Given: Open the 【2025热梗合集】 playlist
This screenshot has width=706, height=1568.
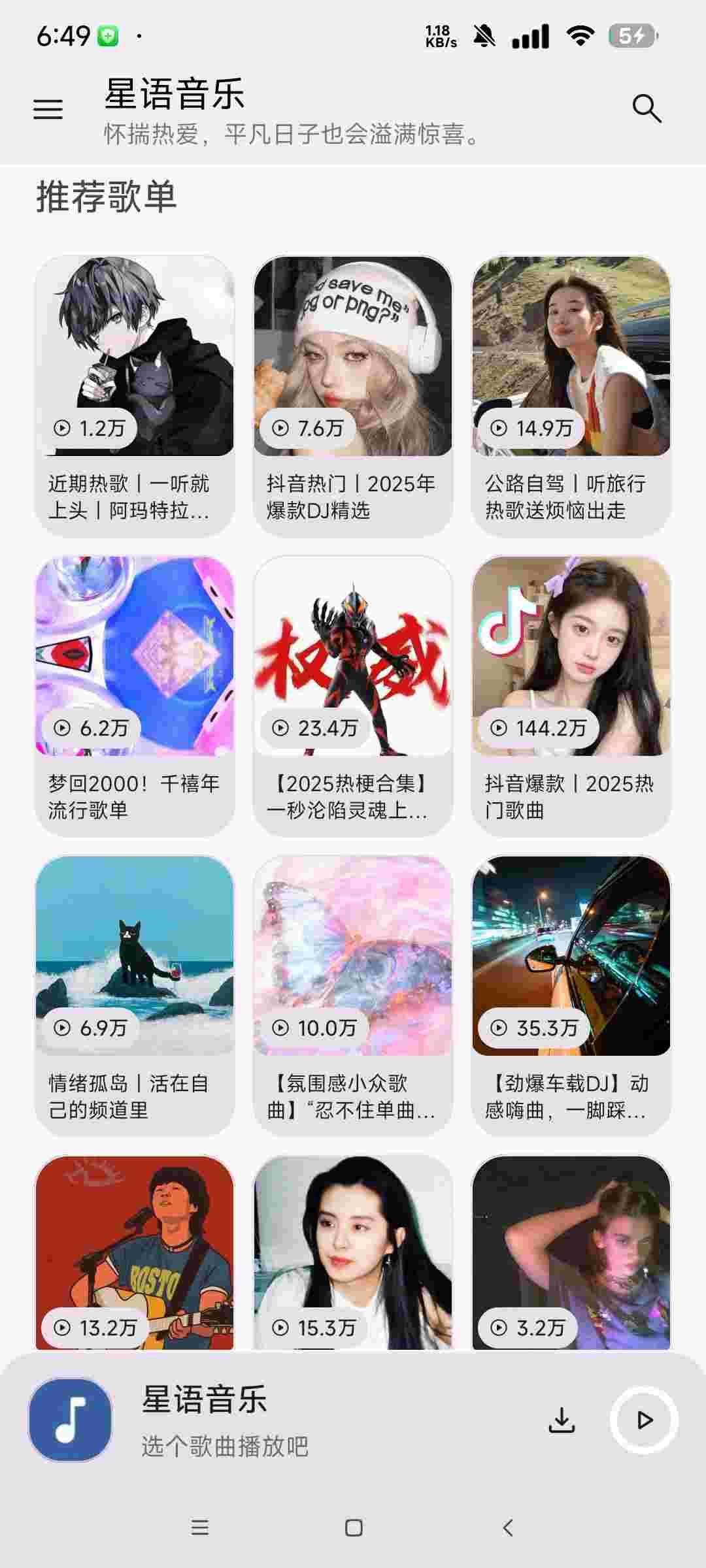Looking at the screenshot, I should click(x=353, y=696).
